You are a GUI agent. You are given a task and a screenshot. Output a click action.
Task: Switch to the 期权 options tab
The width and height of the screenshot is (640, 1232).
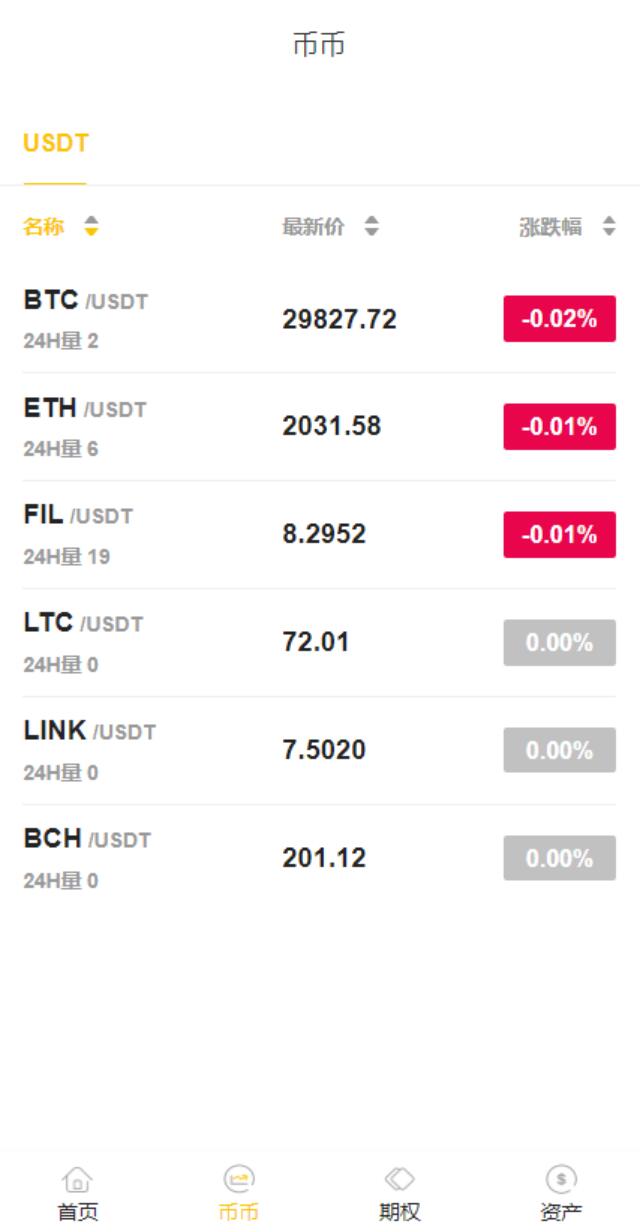click(x=400, y=1193)
